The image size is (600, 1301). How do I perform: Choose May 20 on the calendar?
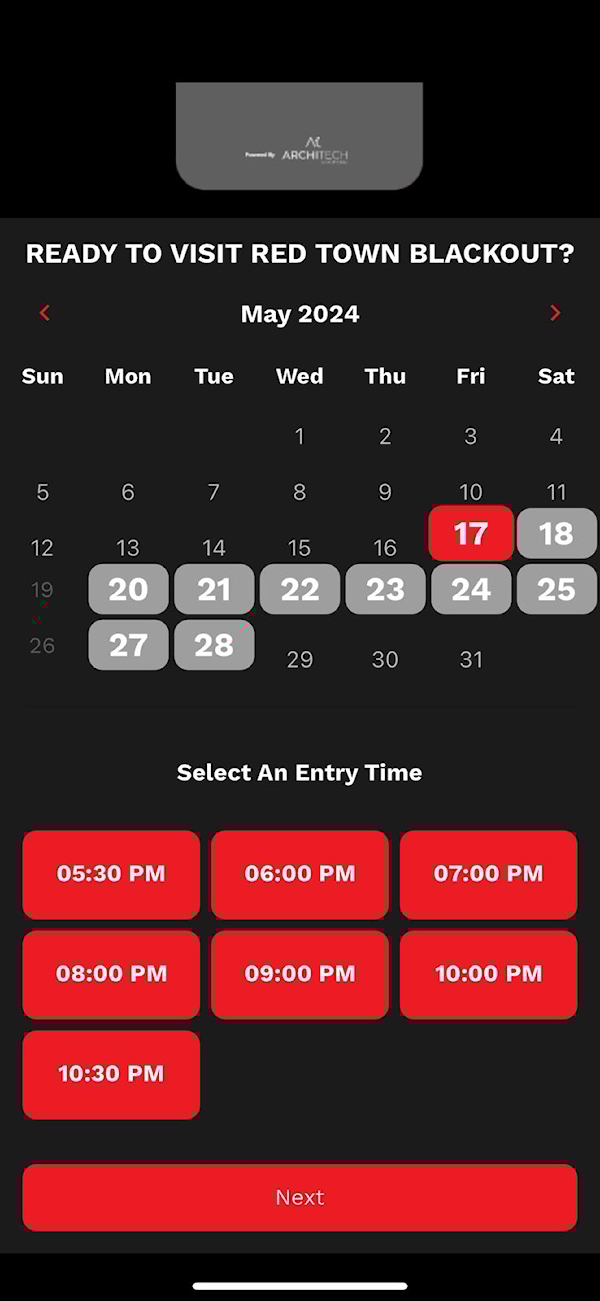tap(128, 589)
